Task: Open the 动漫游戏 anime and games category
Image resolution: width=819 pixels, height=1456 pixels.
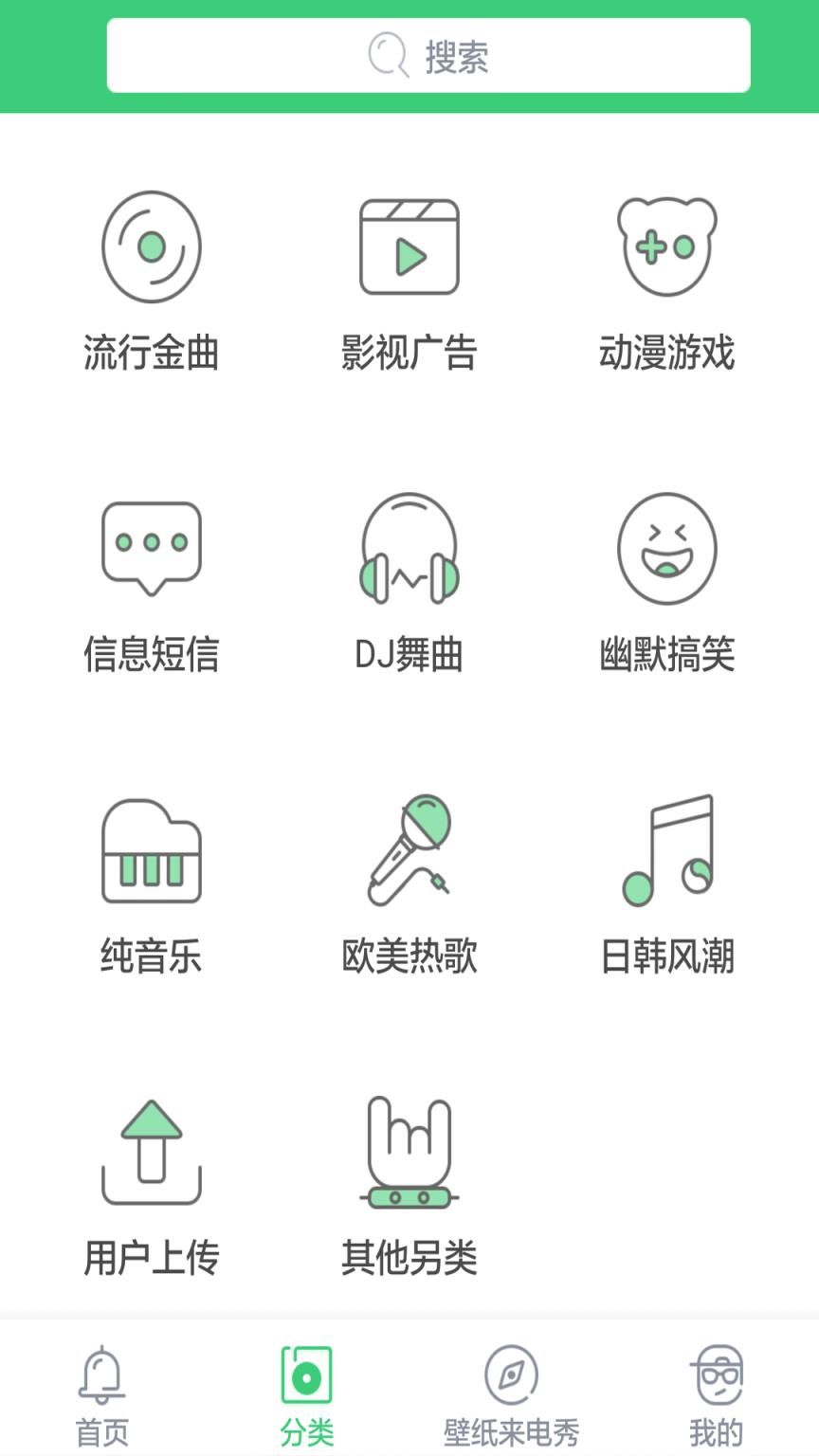Action: pyautogui.click(x=668, y=284)
